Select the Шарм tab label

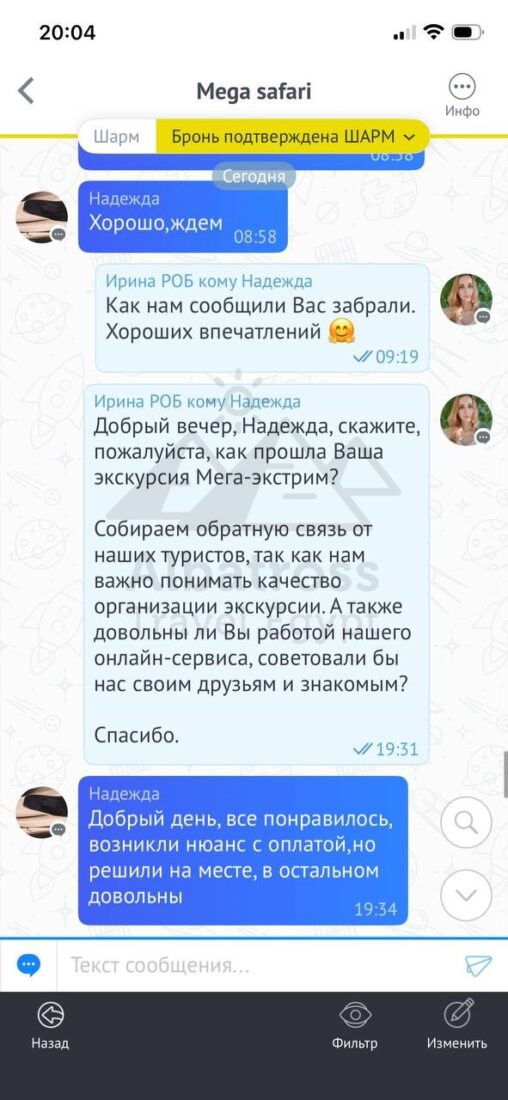coord(116,136)
